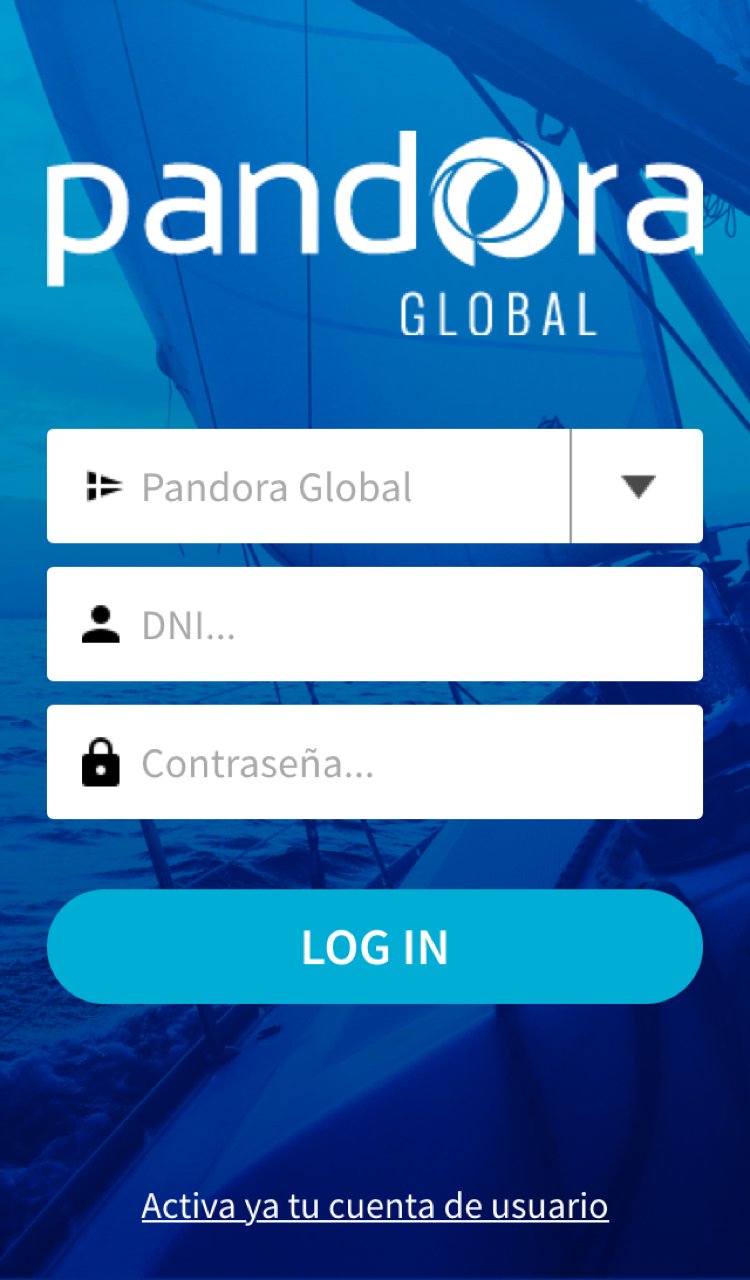Tap the Contraseña password field

[400, 763]
